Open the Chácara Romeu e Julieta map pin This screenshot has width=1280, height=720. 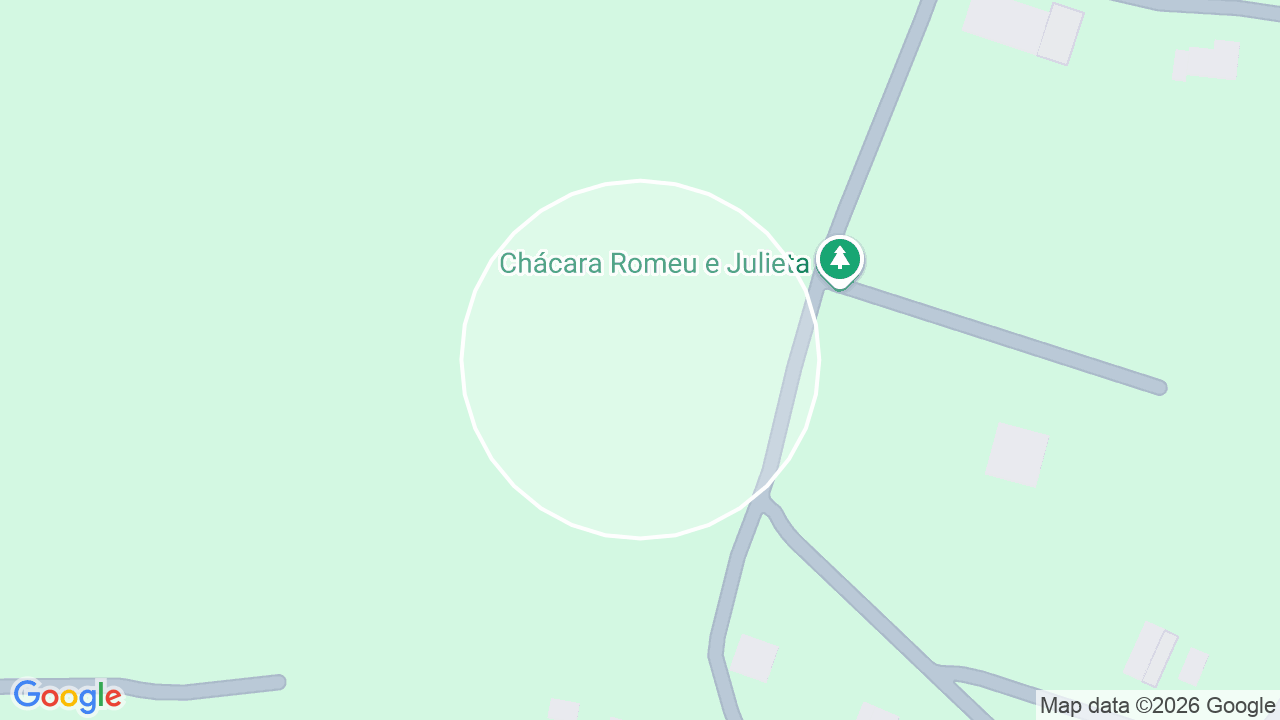840,261
